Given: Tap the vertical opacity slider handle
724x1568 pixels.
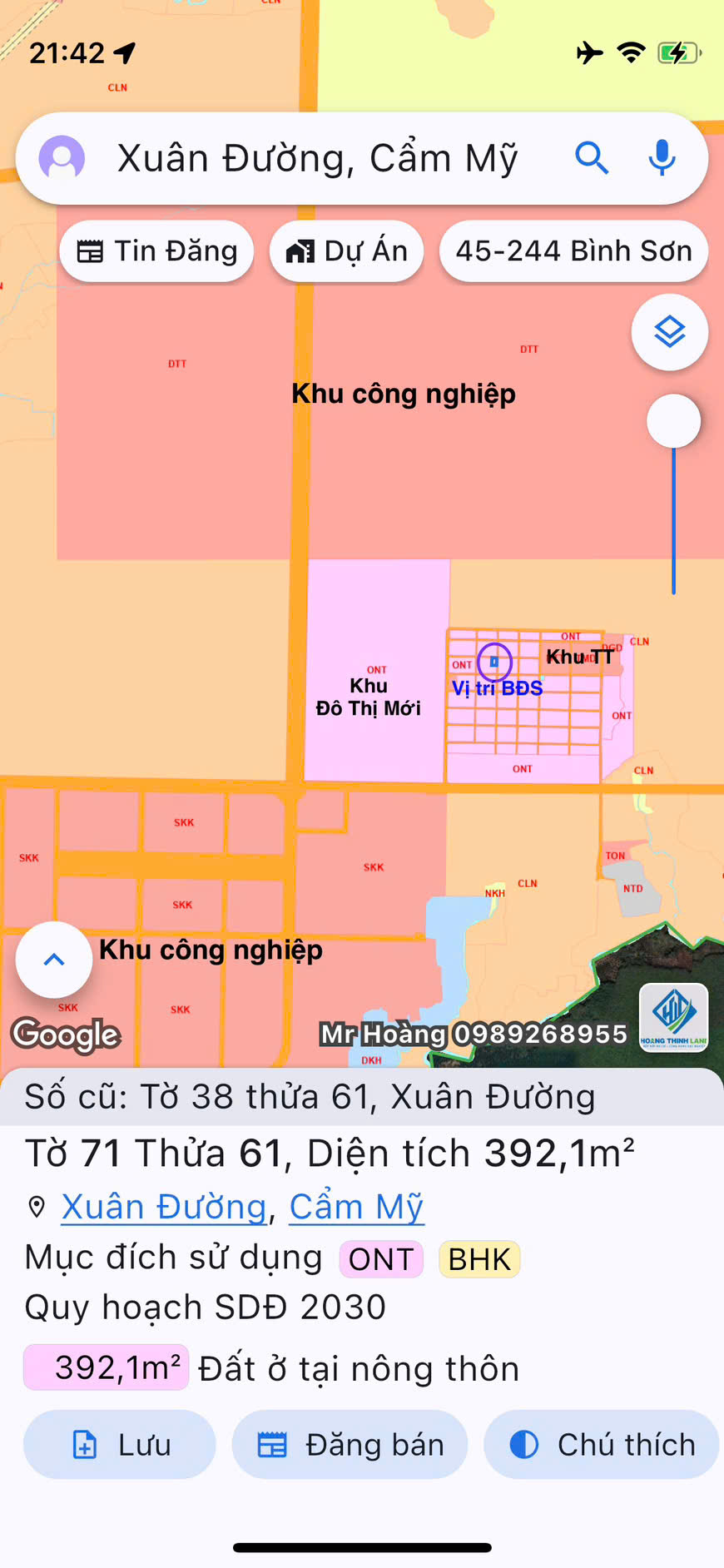Looking at the screenshot, I should point(673,421).
